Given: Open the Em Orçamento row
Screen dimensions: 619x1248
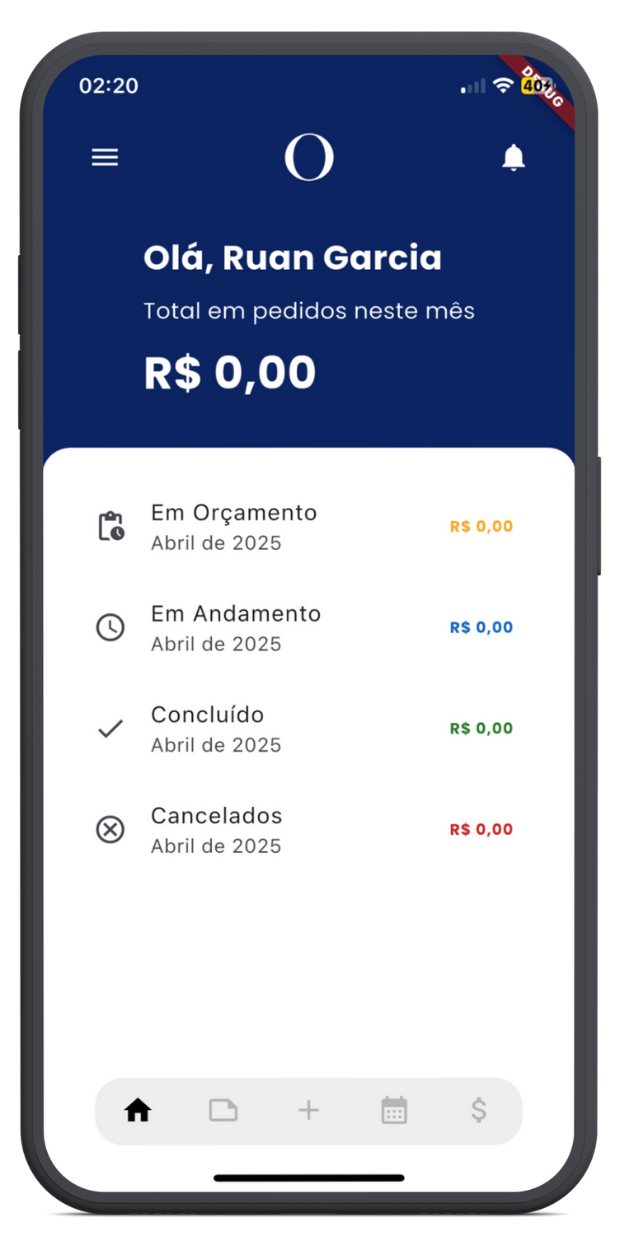Looking at the screenshot, I should tap(308, 527).
